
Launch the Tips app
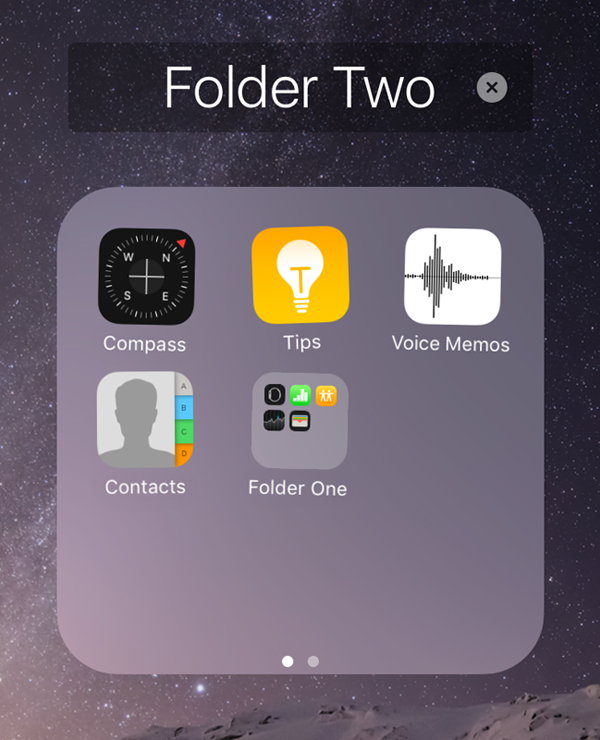(x=300, y=276)
